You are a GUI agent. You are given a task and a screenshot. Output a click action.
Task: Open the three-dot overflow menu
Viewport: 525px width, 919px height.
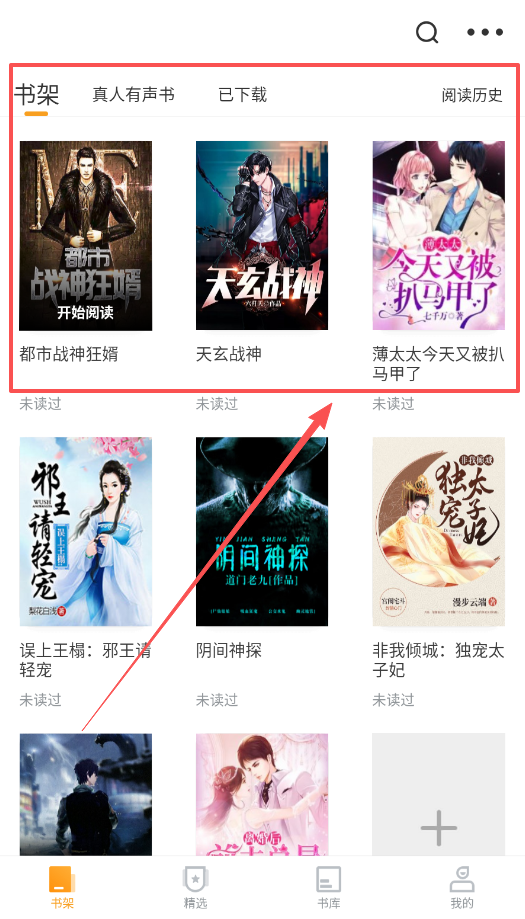485,33
